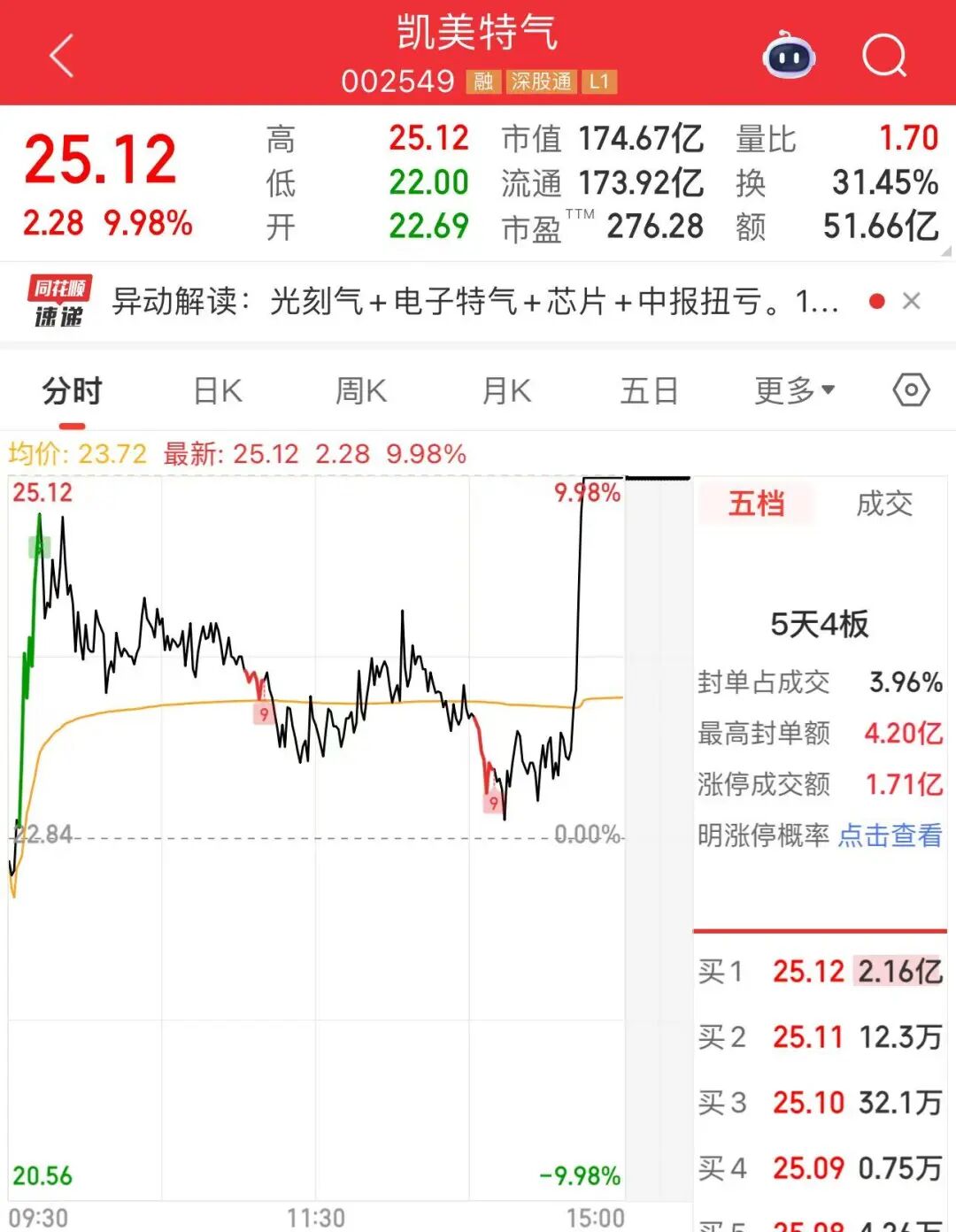Expand the quote details corner arrow
Screen dimensions: 956x1232
pos(947,252)
